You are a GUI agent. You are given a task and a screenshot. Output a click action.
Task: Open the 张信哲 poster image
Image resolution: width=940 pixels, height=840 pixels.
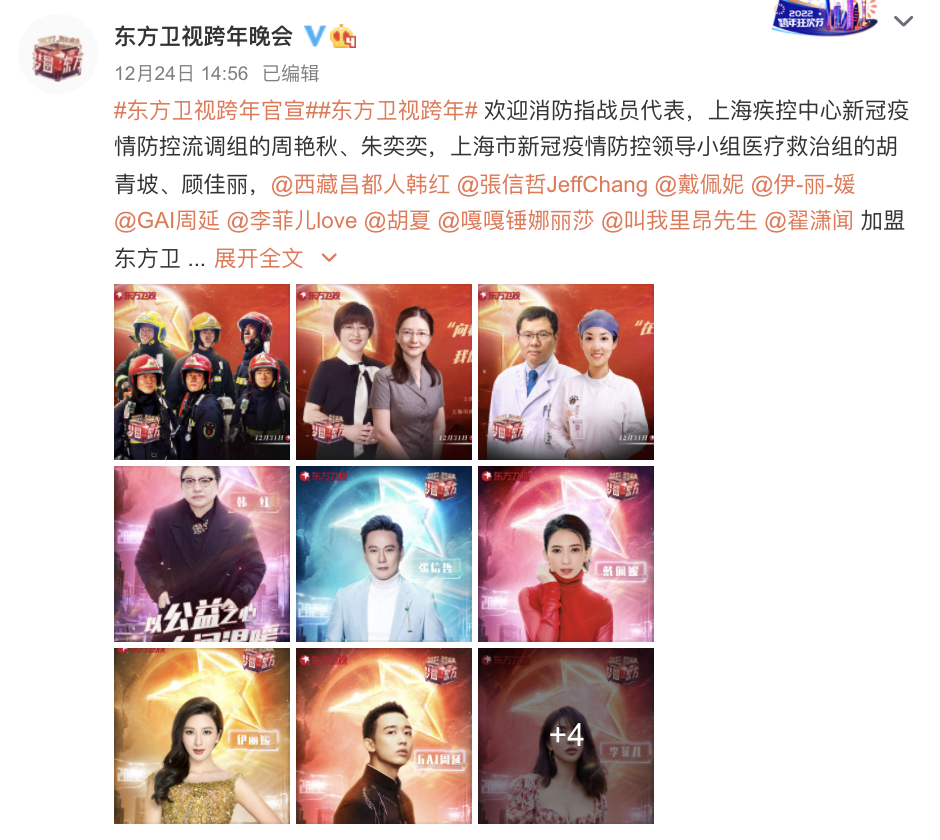pyautogui.click(x=384, y=554)
